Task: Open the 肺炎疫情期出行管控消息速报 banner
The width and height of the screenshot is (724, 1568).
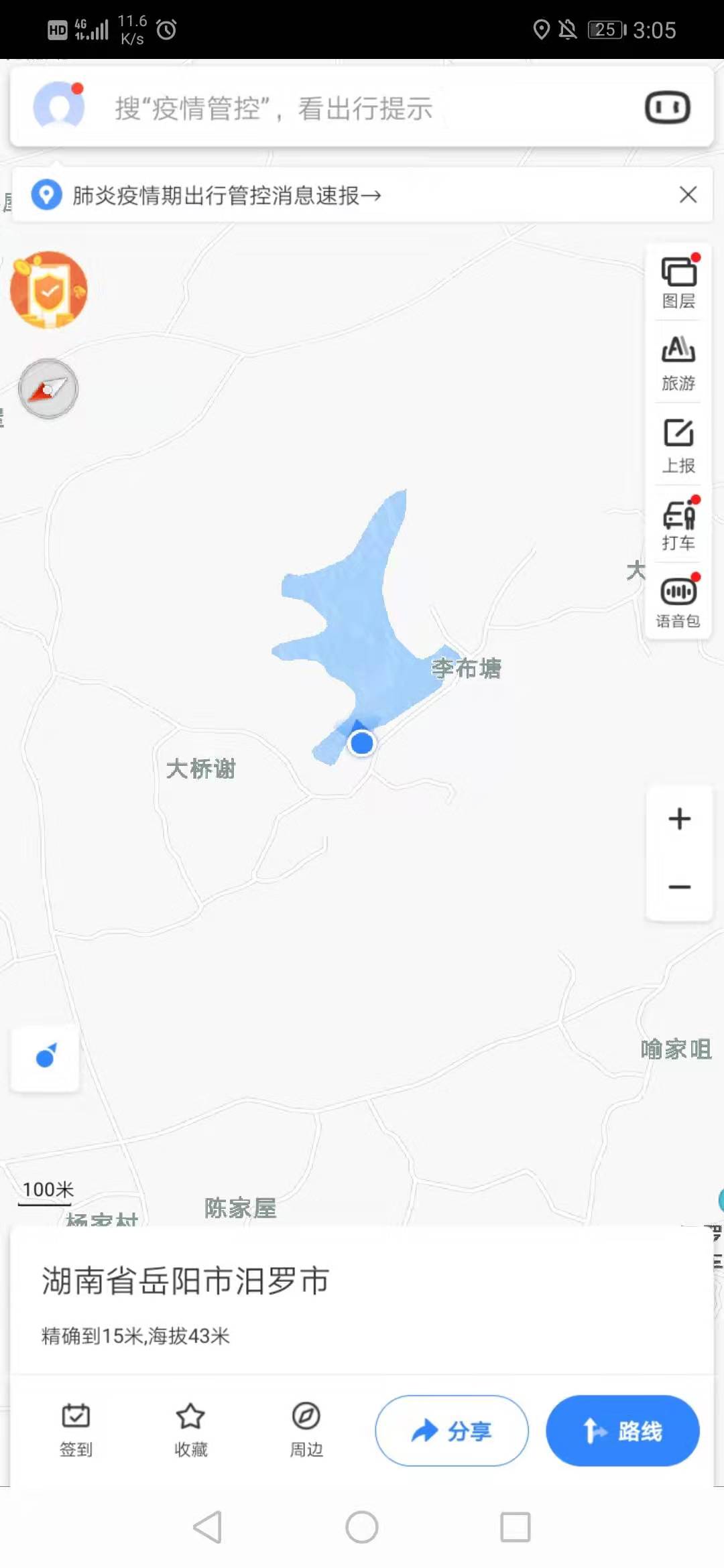Action: pyautogui.click(x=227, y=195)
